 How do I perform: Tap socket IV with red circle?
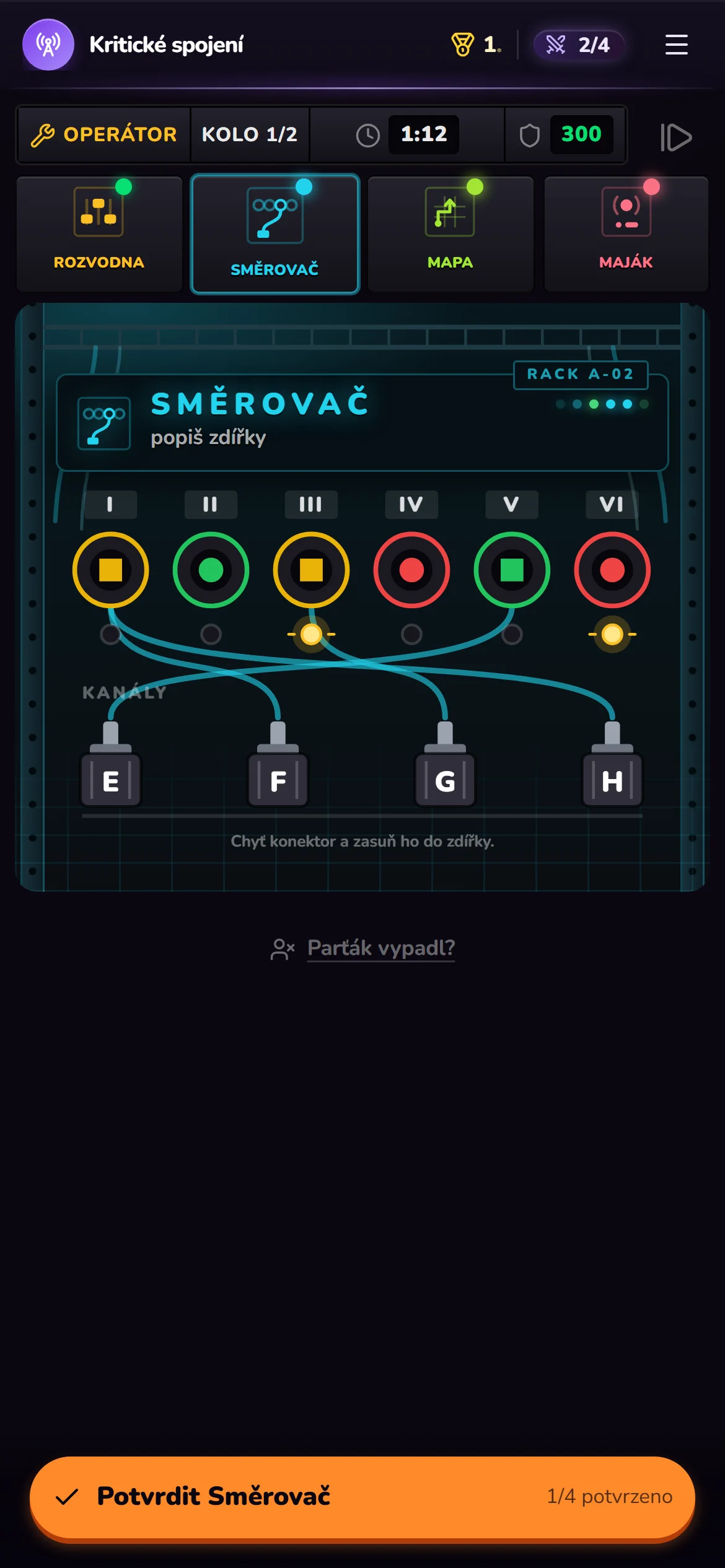pos(411,570)
